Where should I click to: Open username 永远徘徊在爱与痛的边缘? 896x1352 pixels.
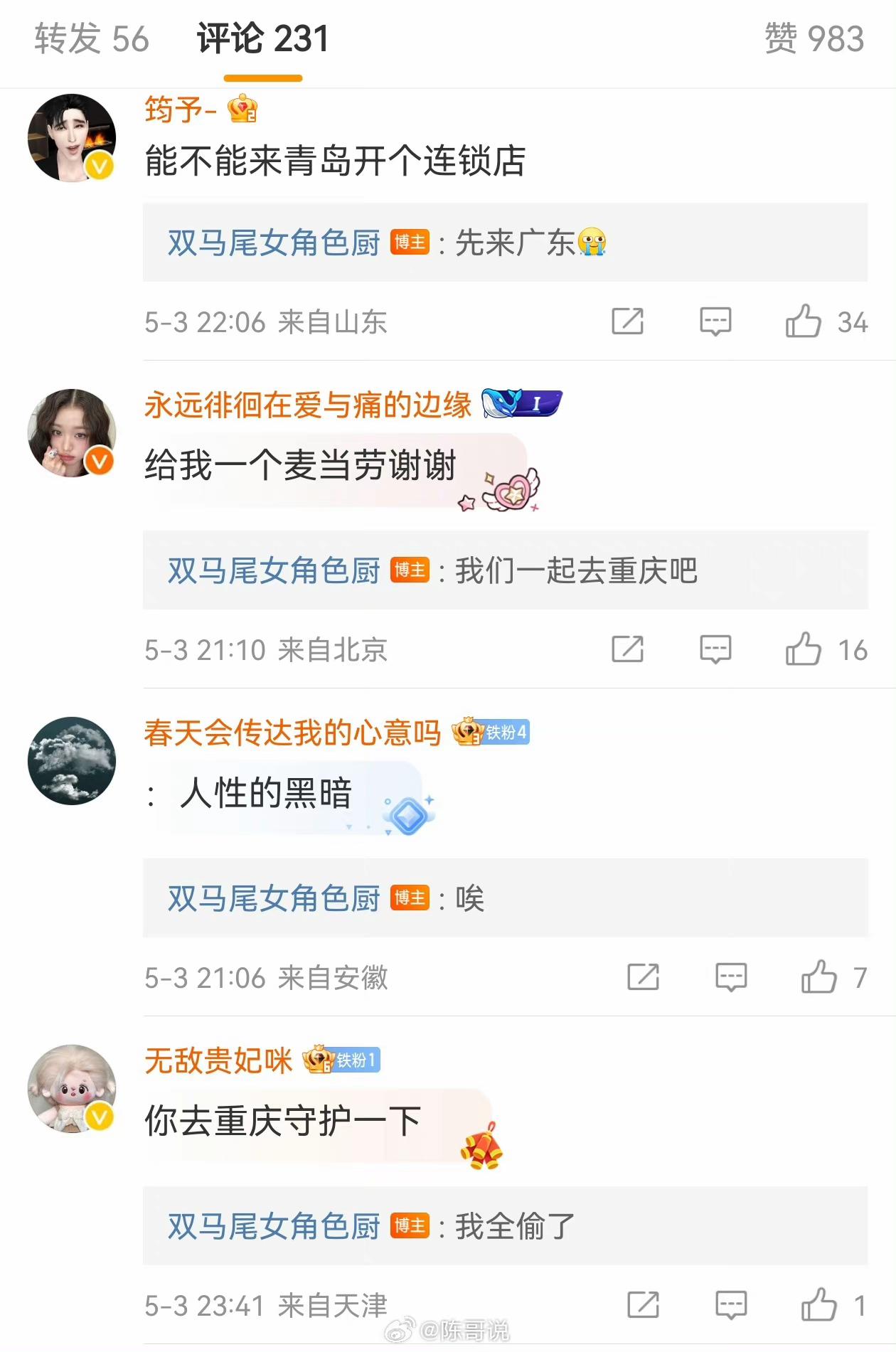pyautogui.click(x=307, y=405)
